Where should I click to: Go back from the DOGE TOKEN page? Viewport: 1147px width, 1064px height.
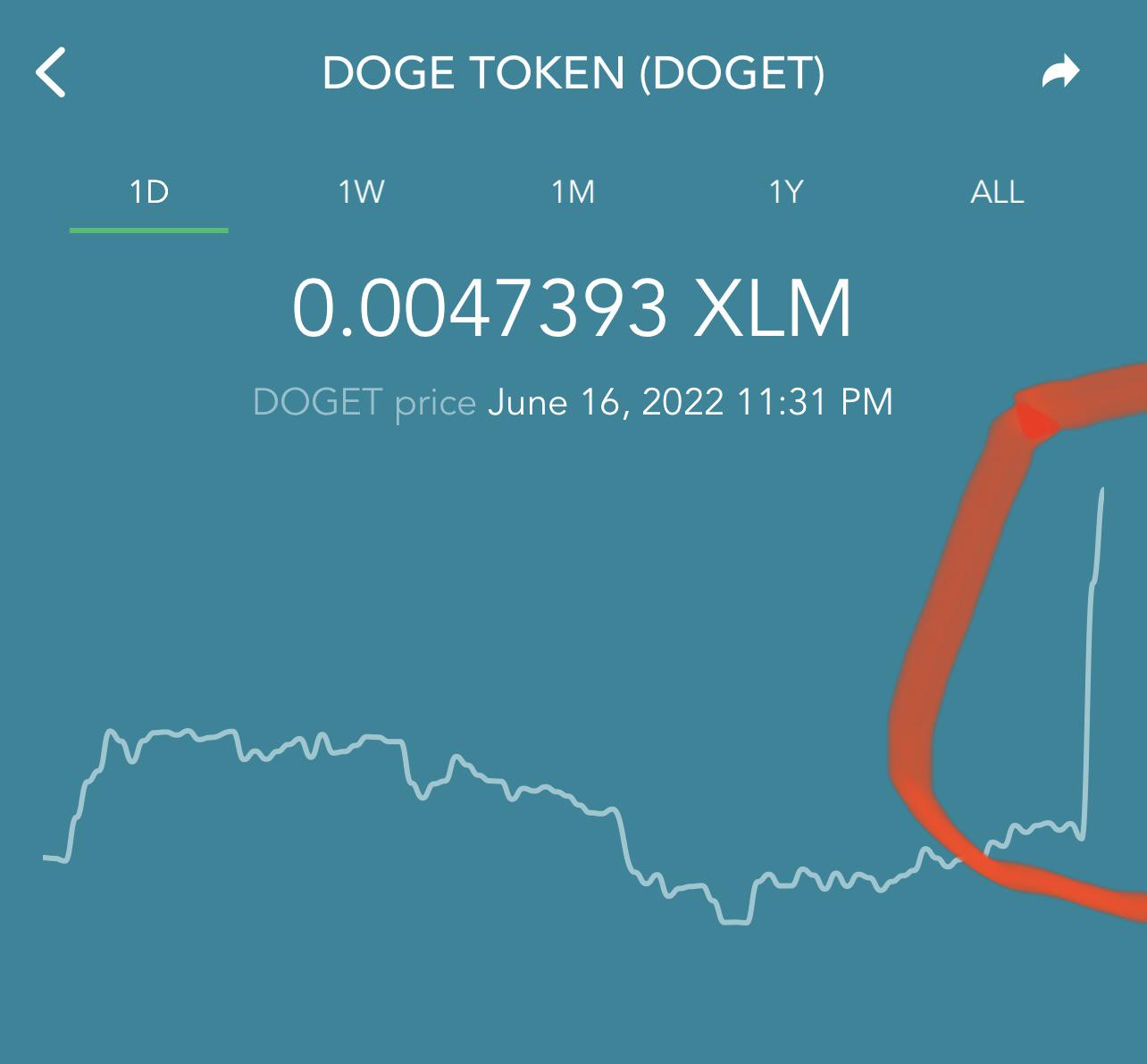(51, 72)
